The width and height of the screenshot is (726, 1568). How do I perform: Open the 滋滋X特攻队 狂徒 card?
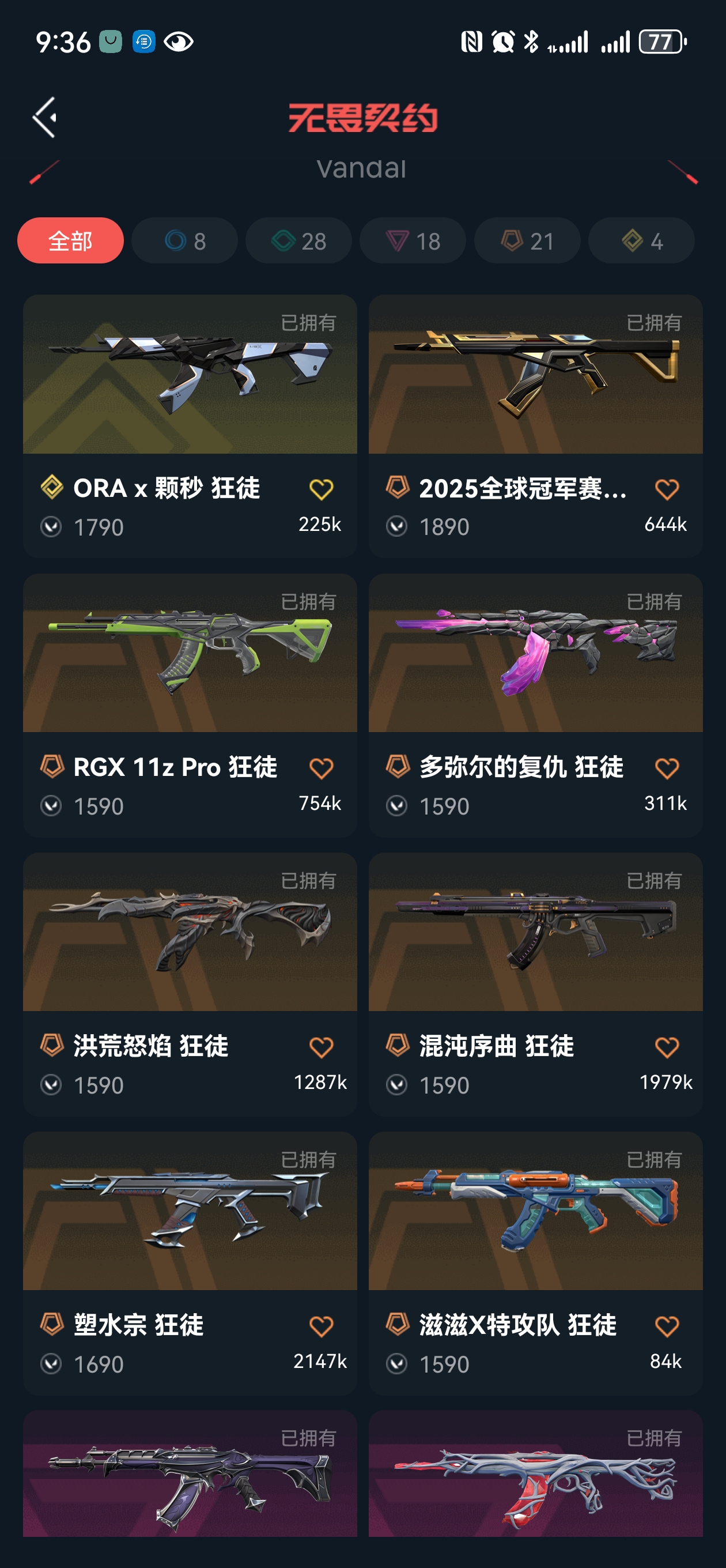(x=535, y=1263)
